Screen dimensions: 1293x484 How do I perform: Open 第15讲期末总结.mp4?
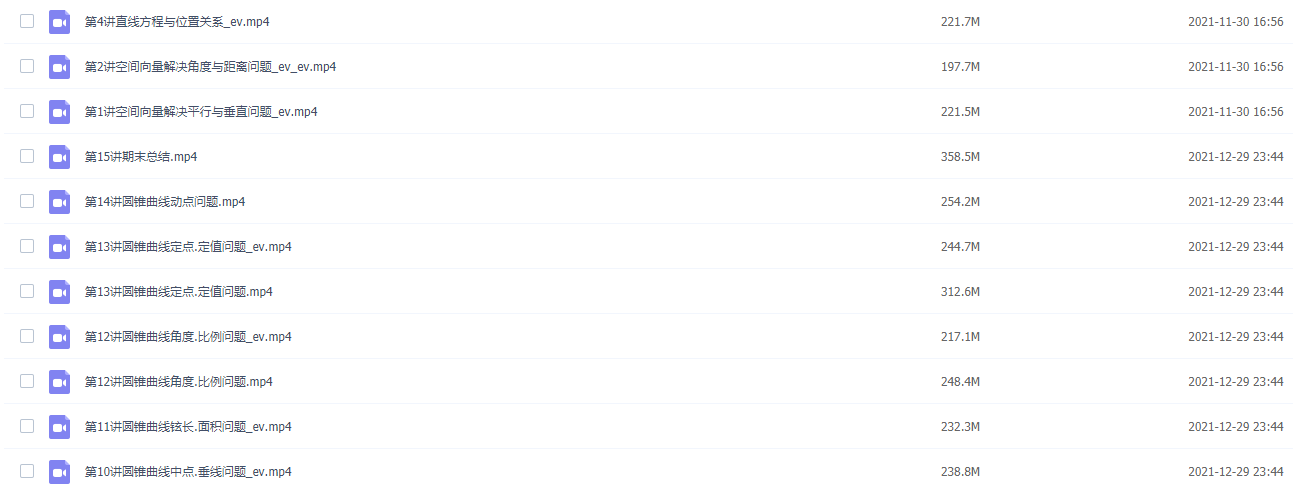click(141, 157)
